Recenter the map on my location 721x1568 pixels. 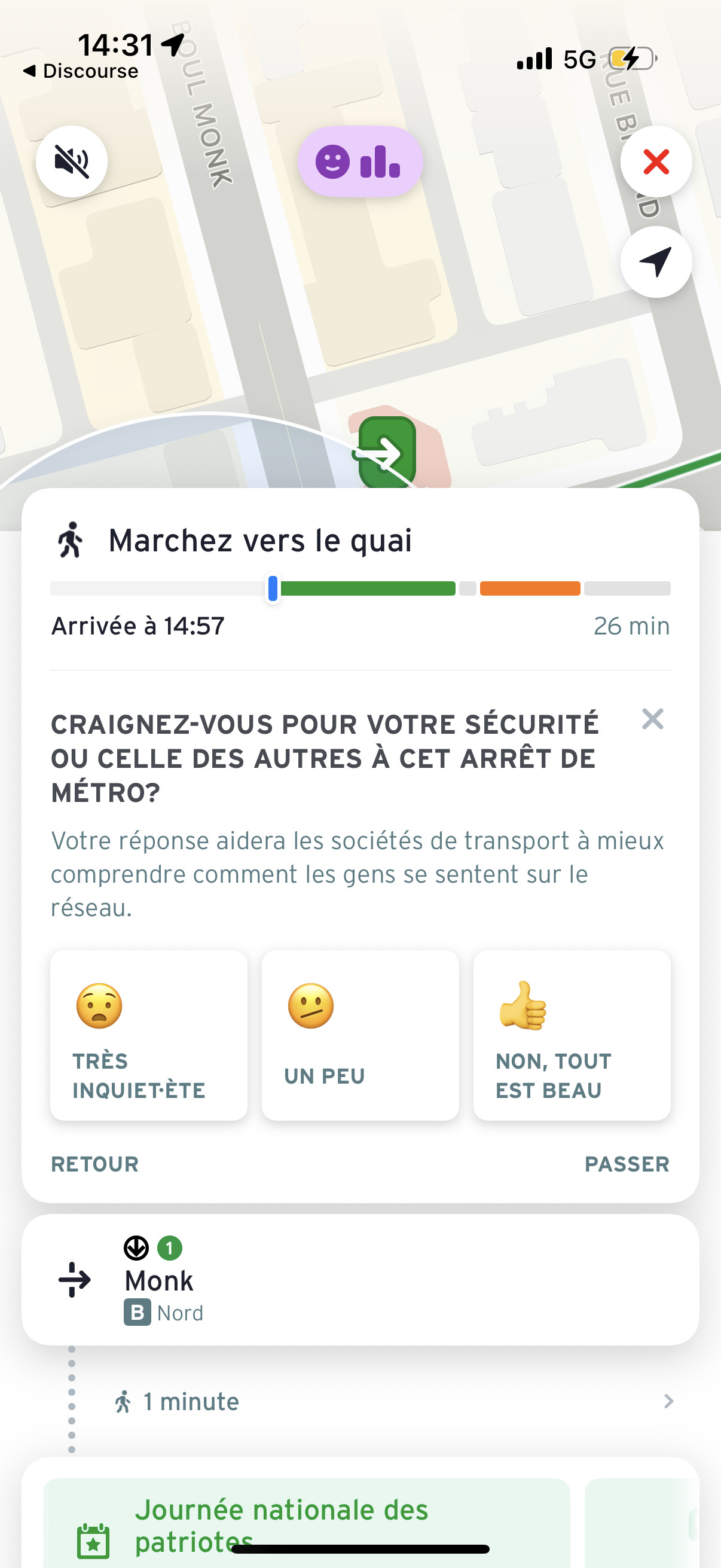pos(655,263)
